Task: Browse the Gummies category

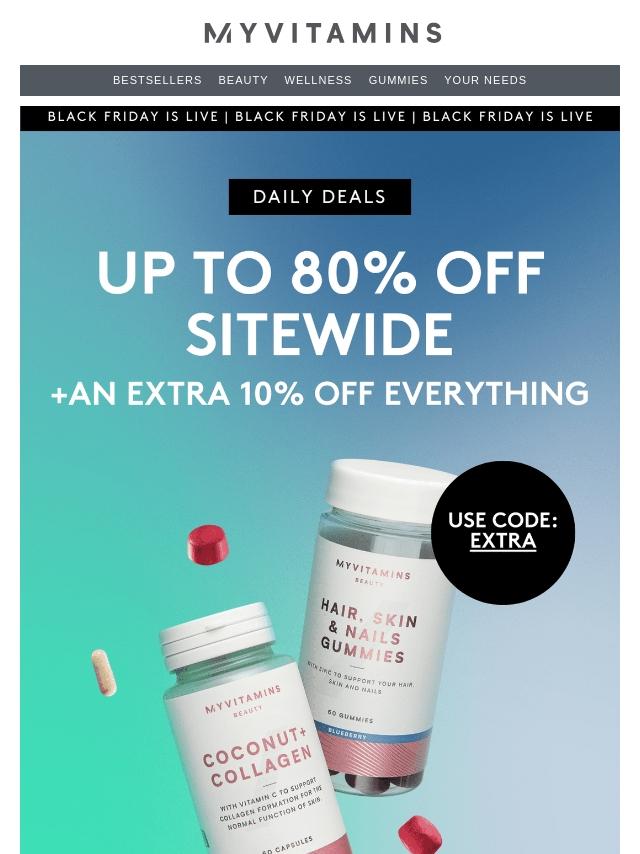Action: pos(398,80)
